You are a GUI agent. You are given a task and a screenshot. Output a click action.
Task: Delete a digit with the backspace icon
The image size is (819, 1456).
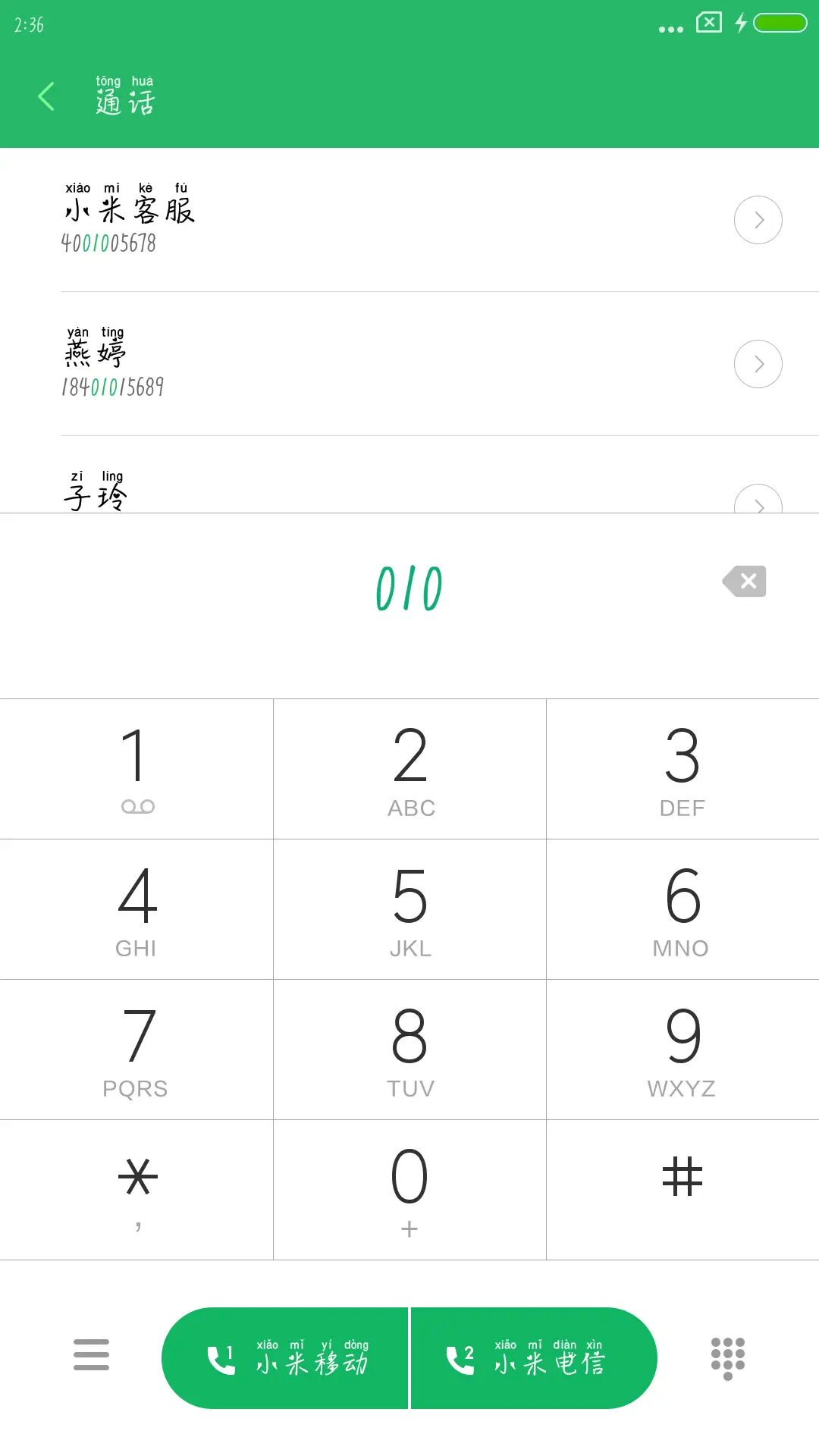point(744,581)
